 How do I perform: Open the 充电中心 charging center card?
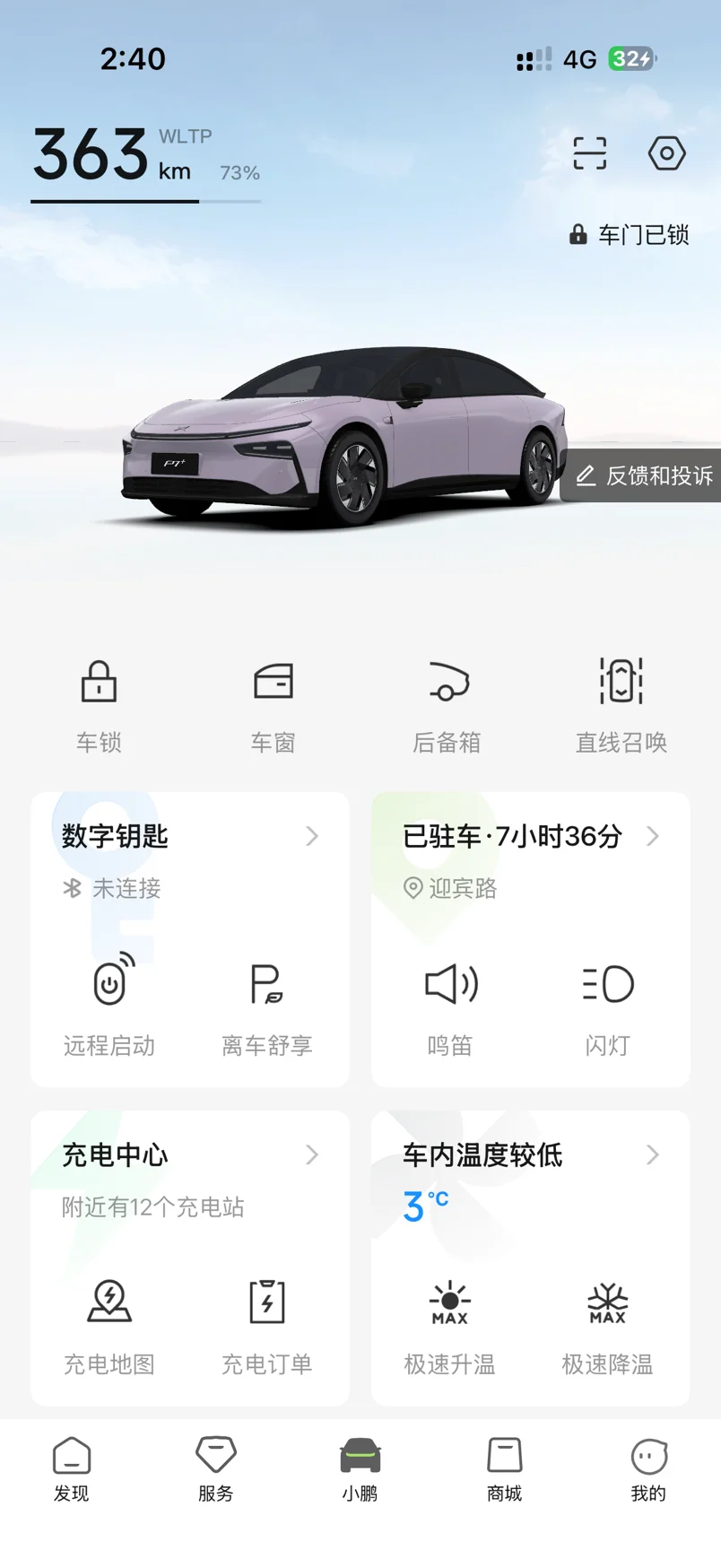click(x=188, y=1155)
